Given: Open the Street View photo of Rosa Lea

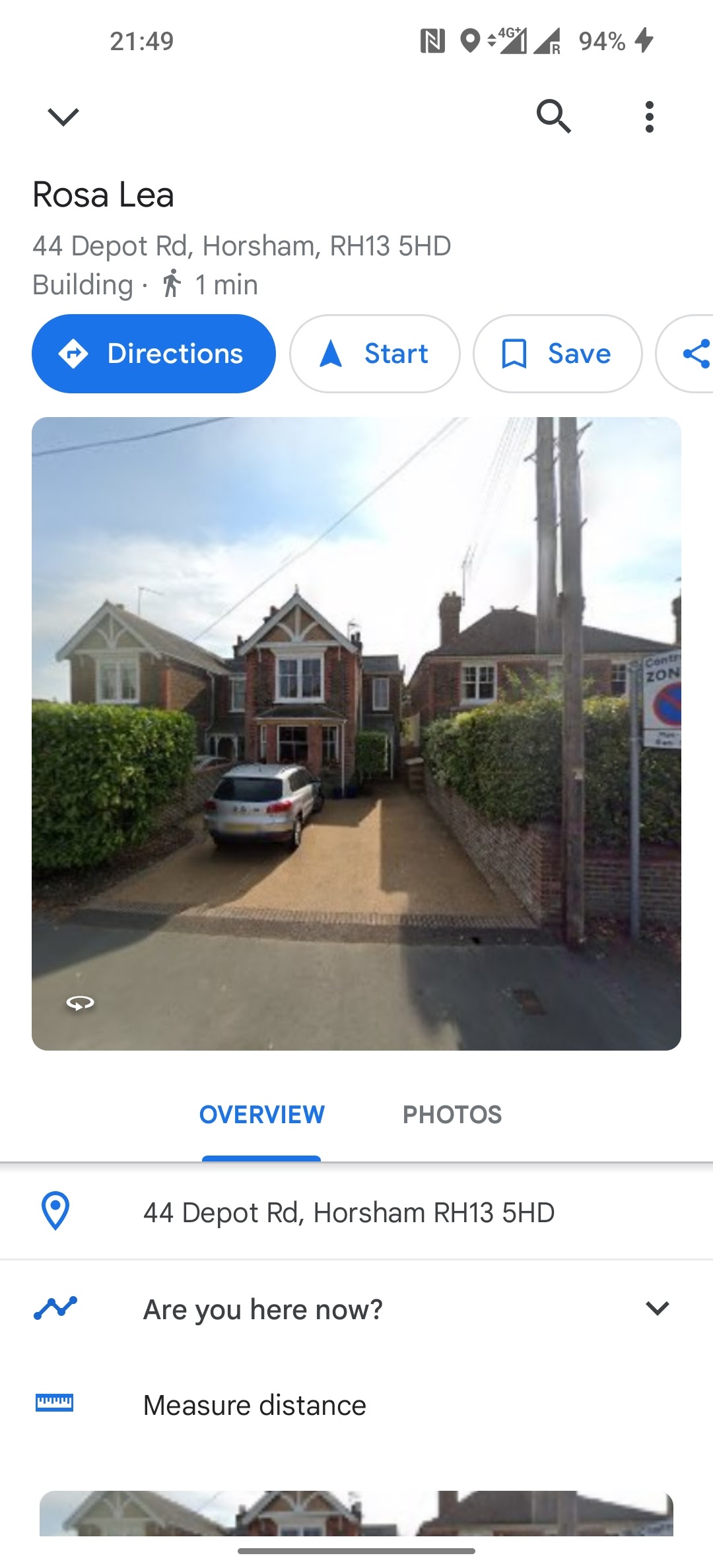Looking at the screenshot, I should (356, 733).
